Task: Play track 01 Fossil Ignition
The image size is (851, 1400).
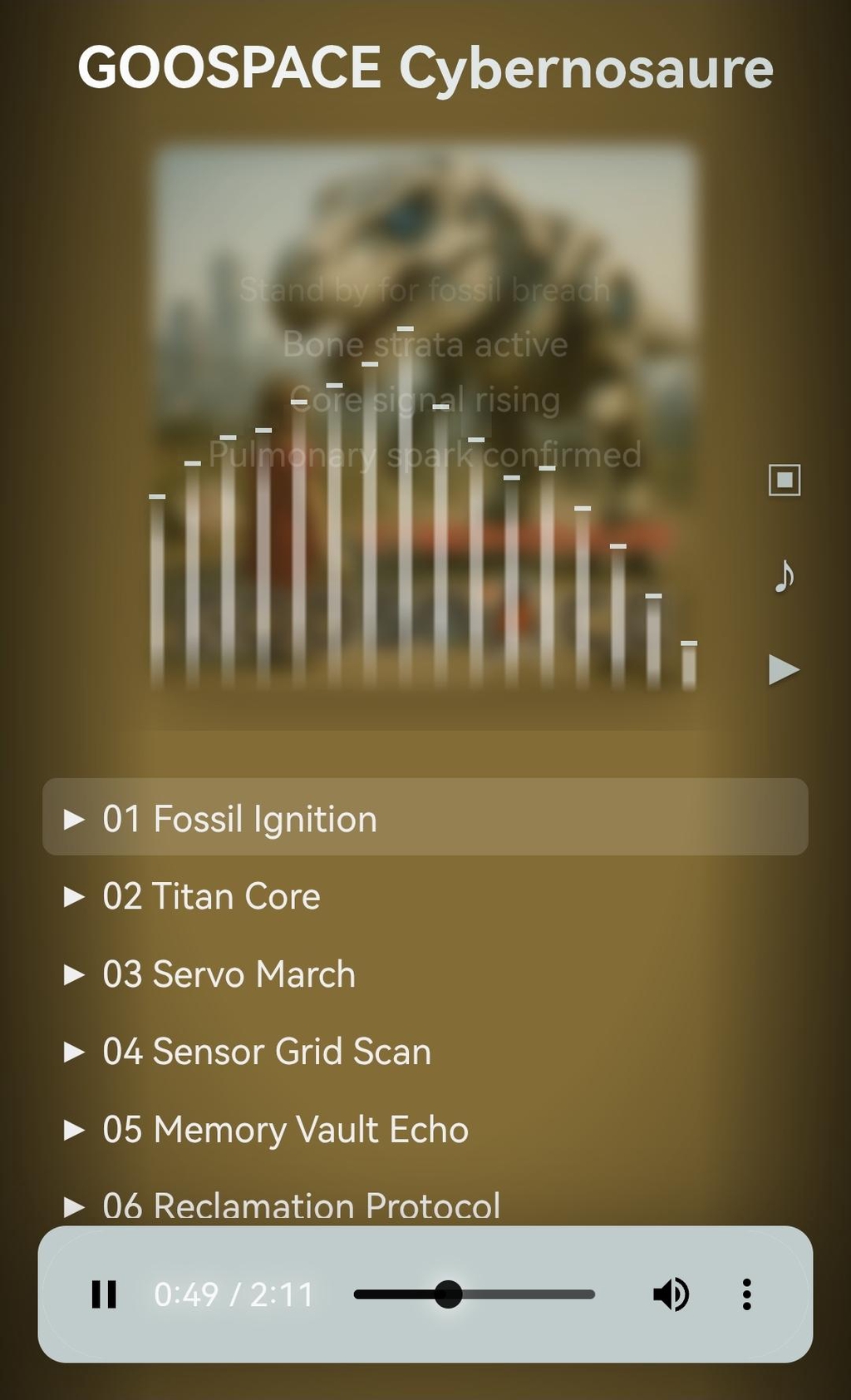Action: (x=239, y=819)
